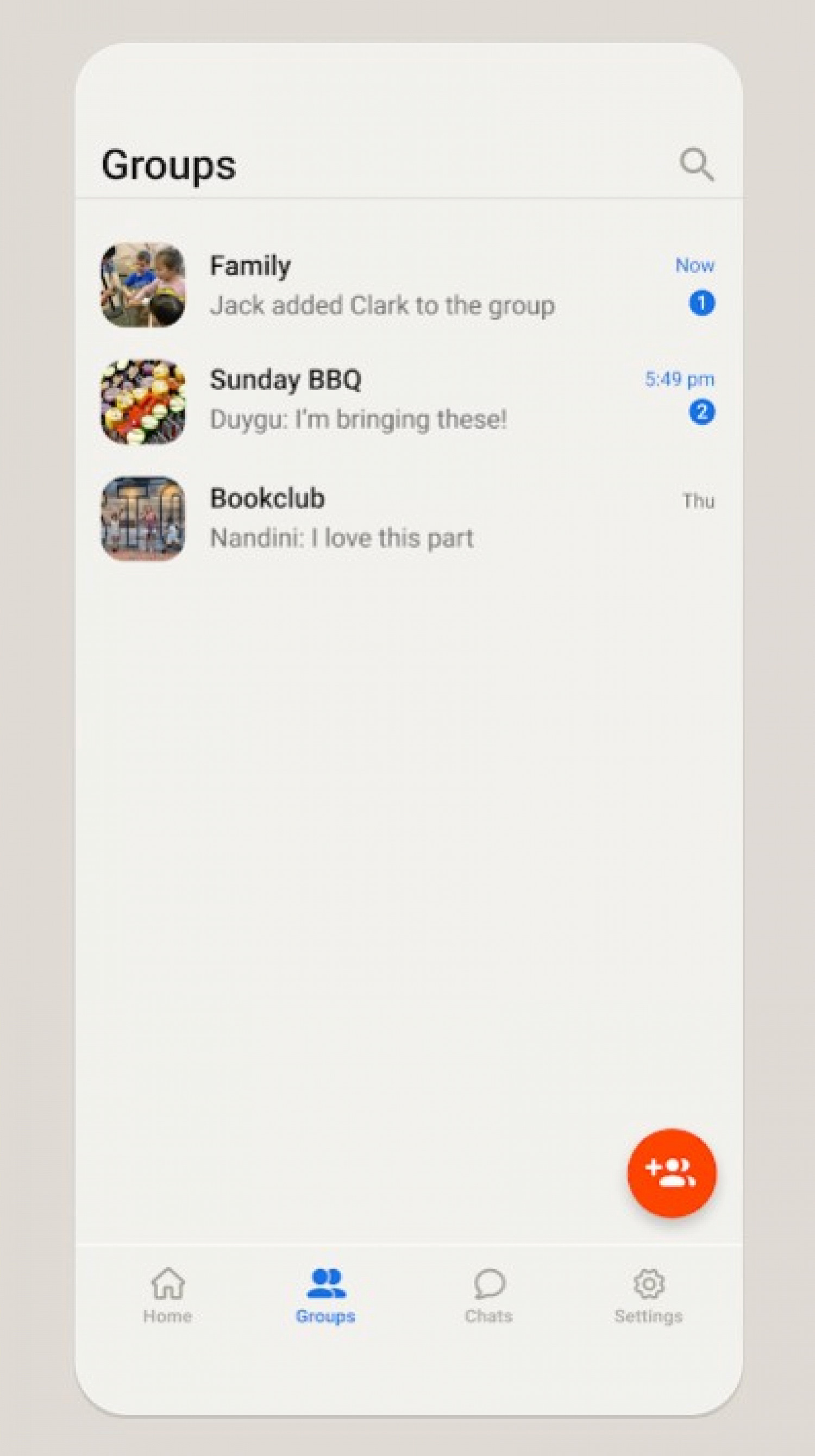Select the Groups tab
Viewport: 815px width, 1456px height.
[325, 1296]
